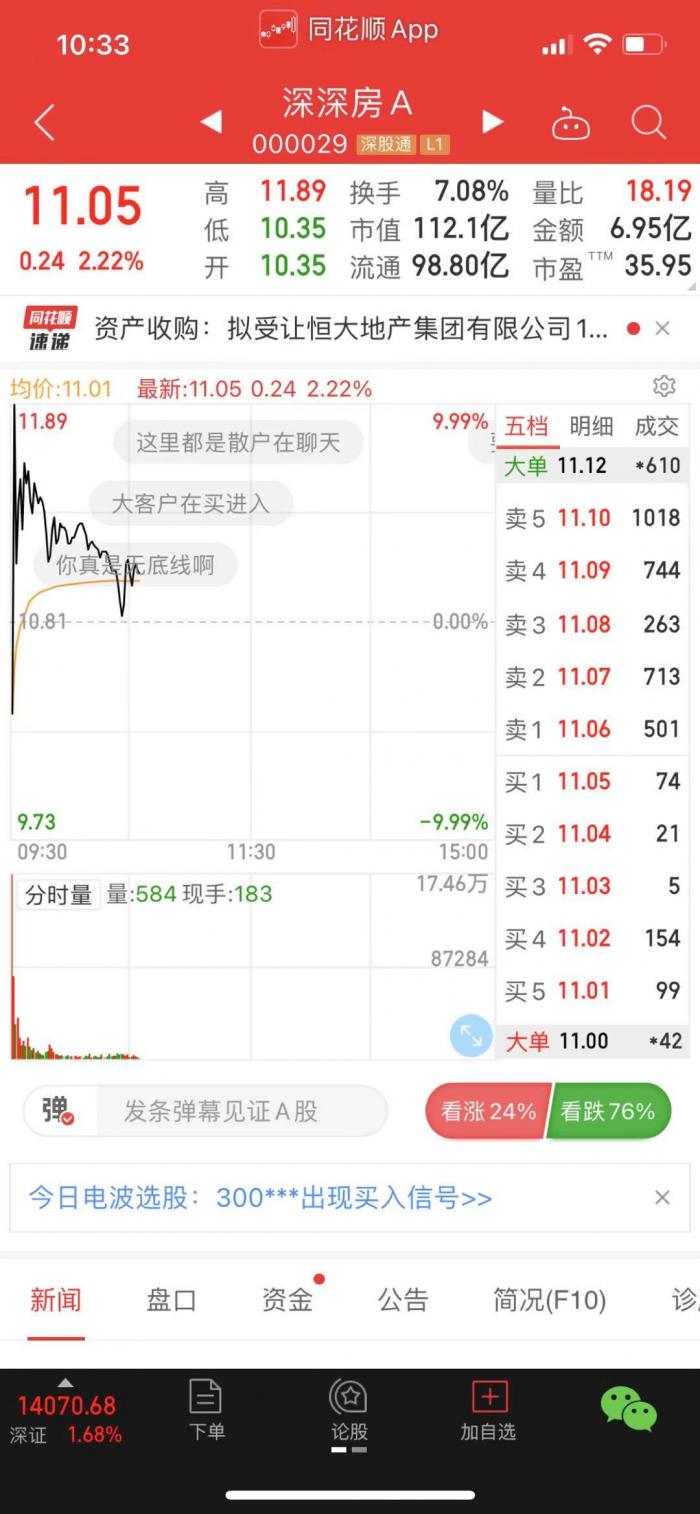The image size is (700, 1514).
Task: Switch to the 盘口 tab
Action: pos(171,1299)
